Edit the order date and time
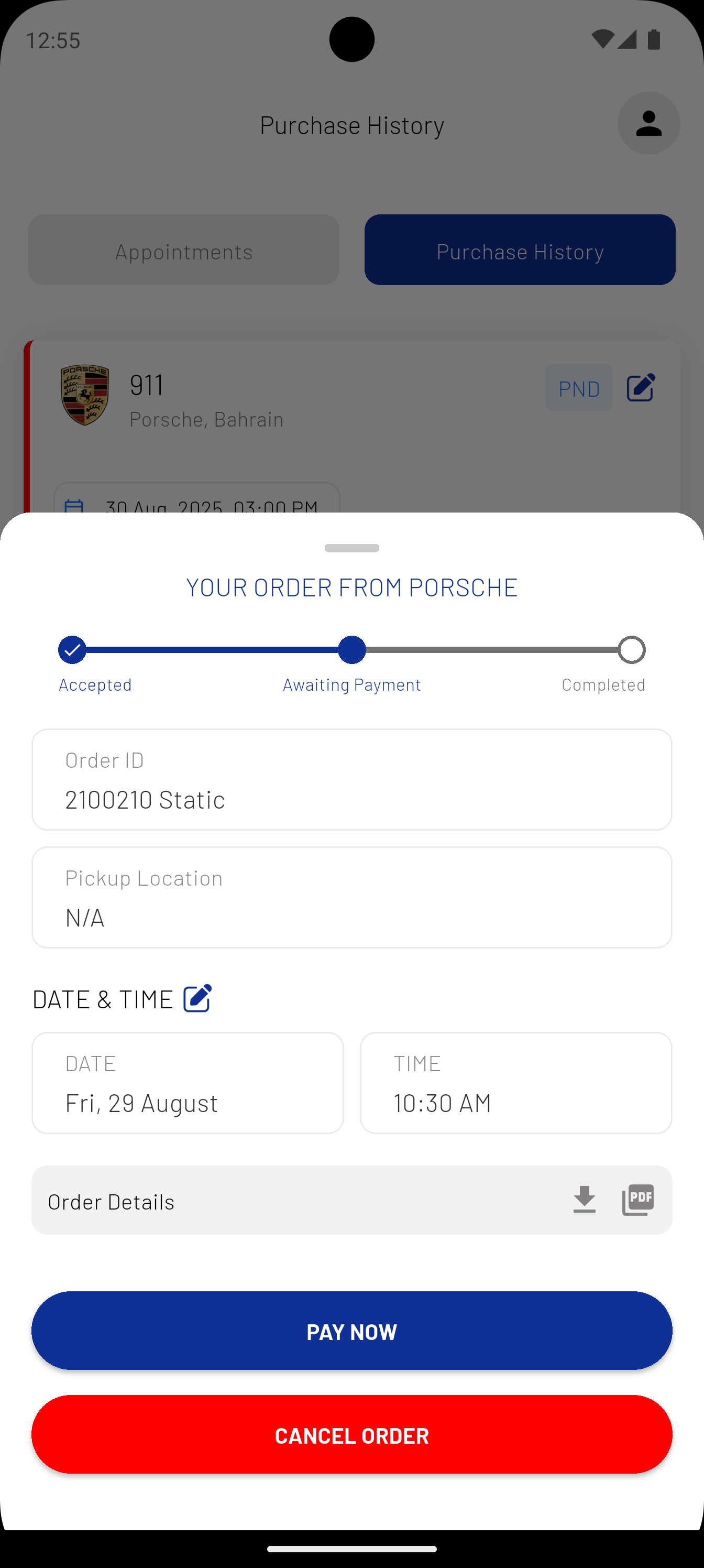The image size is (704, 1568). click(x=198, y=998)
